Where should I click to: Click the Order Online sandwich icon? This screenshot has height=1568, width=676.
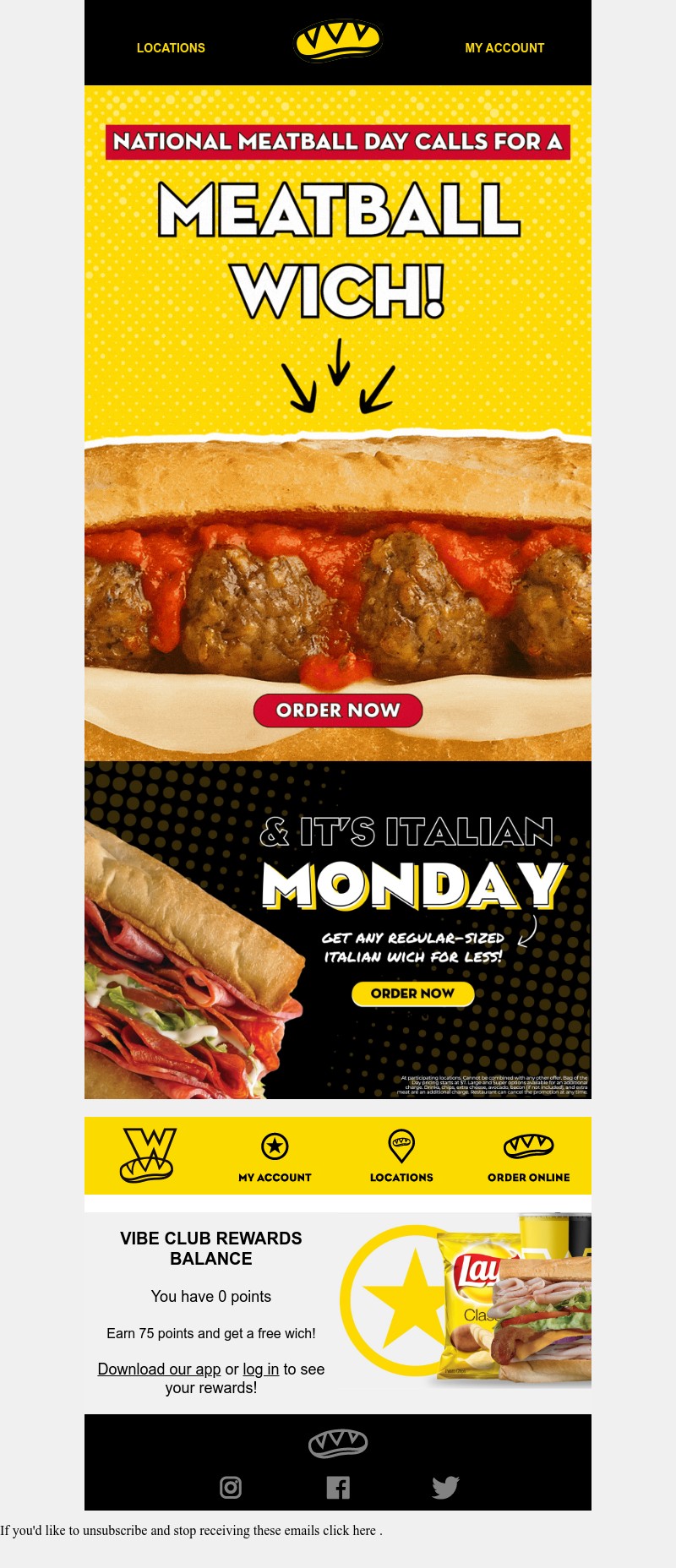point(528,1147)
